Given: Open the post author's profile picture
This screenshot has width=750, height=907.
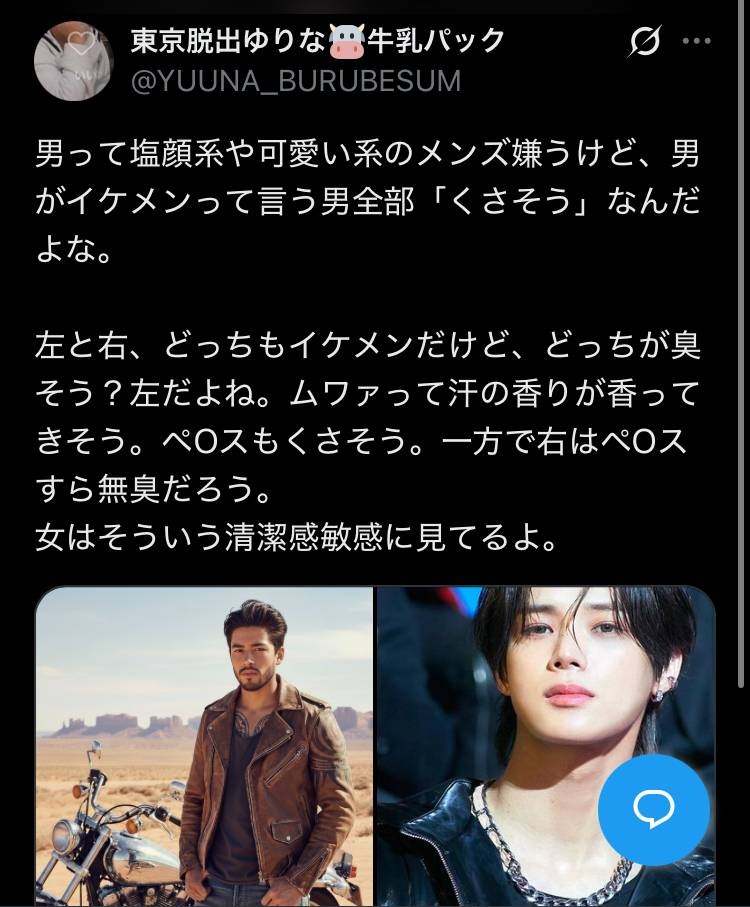Looking at the screenshot, I should (x=74, y=60).
